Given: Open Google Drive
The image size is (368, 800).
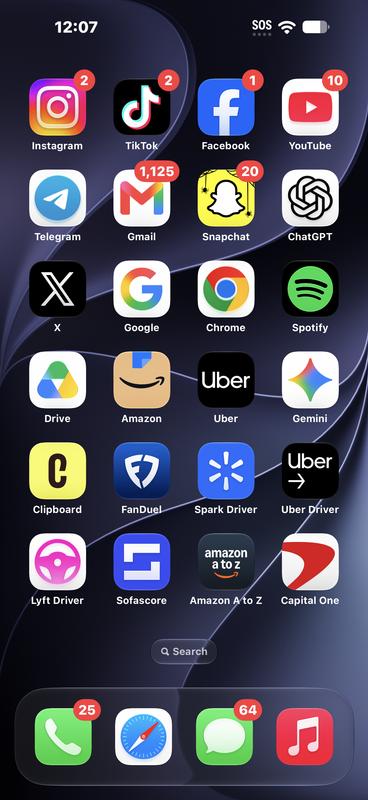Looking at the screenshot, I should click(x=57, y=380).
